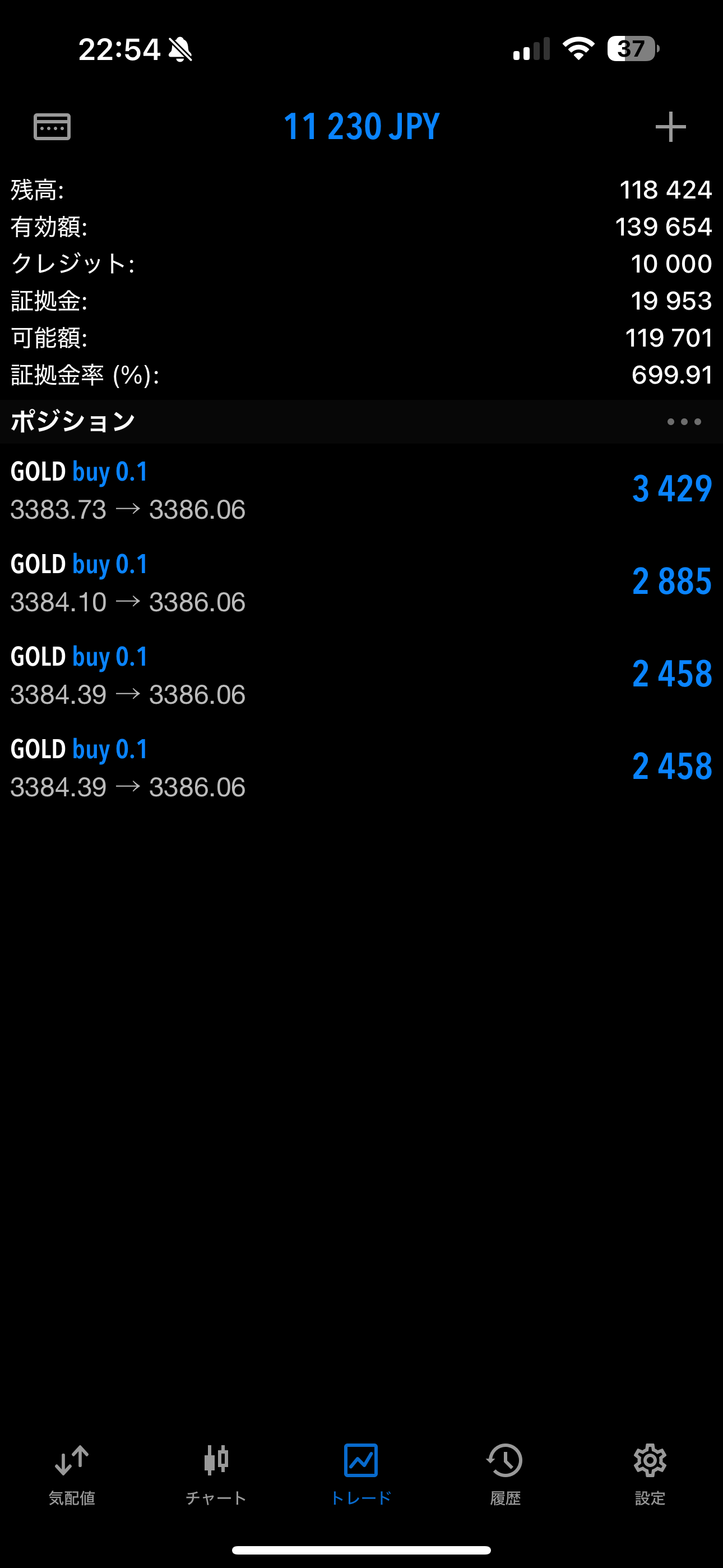Open GOLD buy position opened at 3383.73
723x1568 pixels.
361,490
